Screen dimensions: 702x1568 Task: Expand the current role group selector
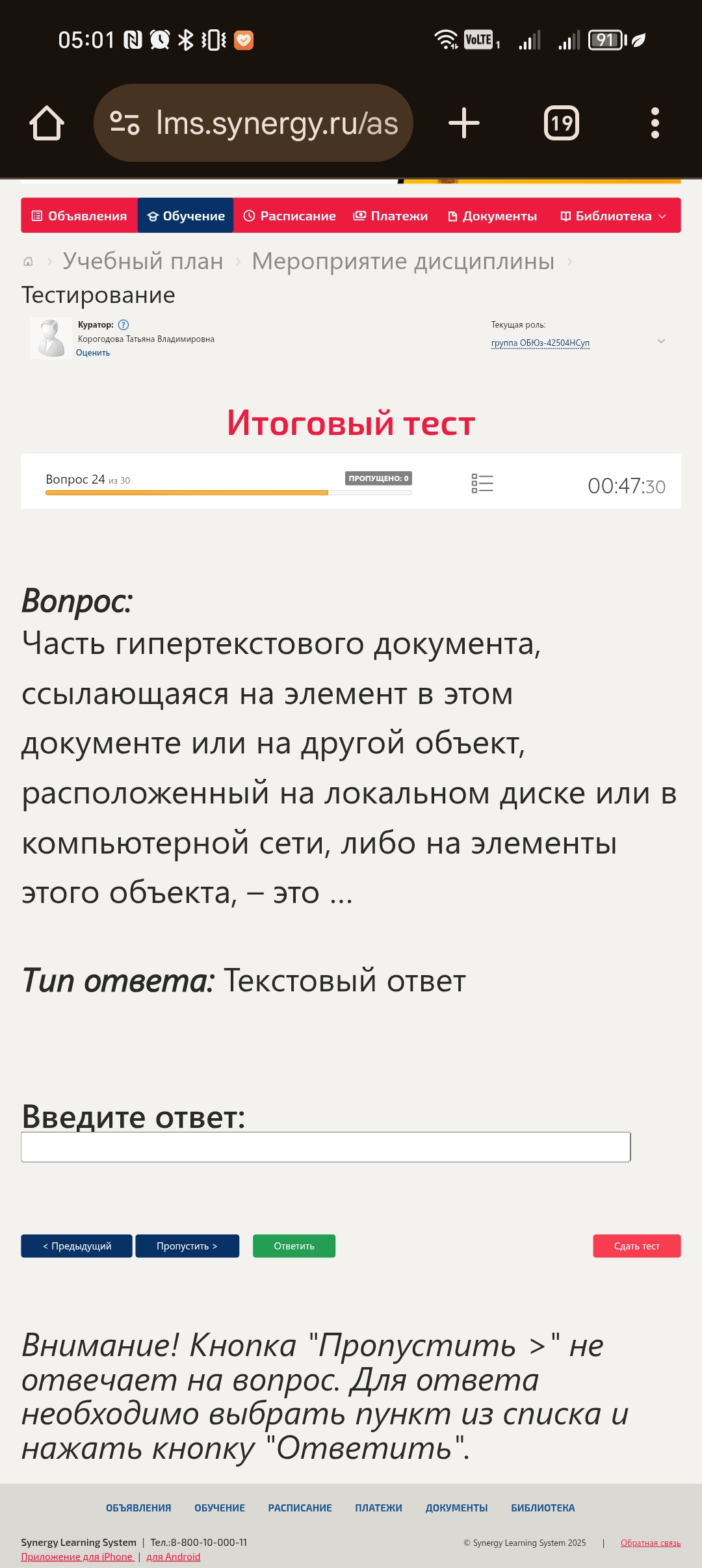pyautogui.click(x=660, y=342)
